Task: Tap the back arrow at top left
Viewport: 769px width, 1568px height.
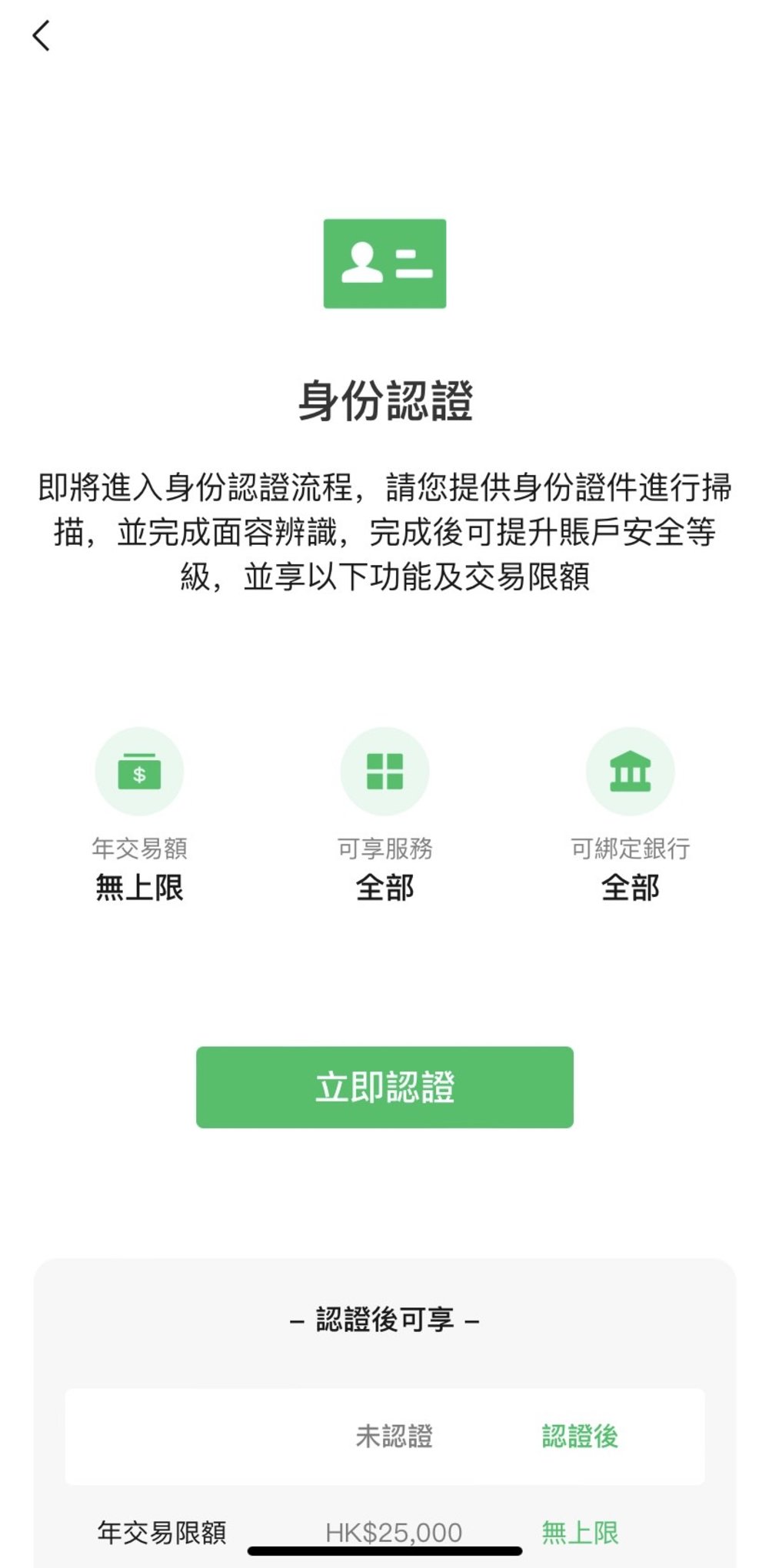Action: coord(42,35)
